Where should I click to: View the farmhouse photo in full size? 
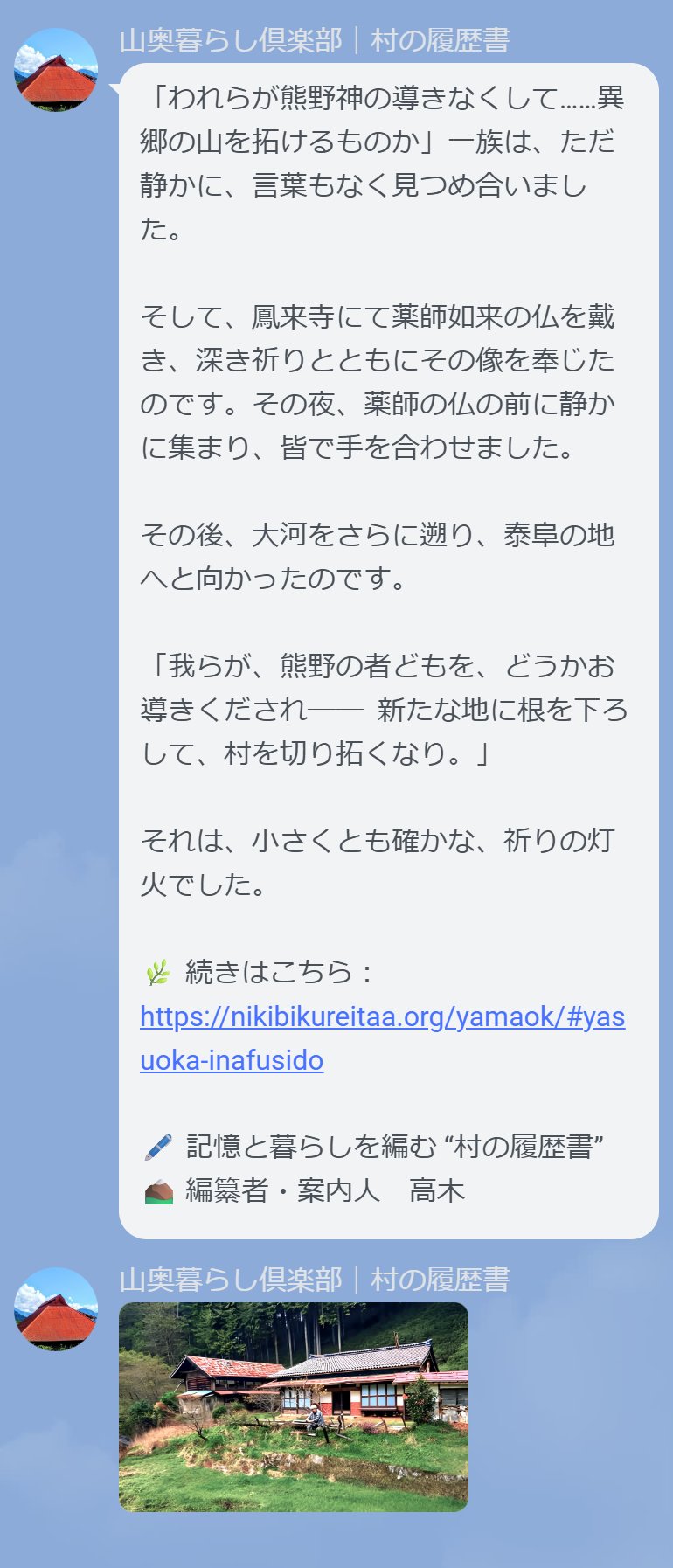coord(294,1407)
